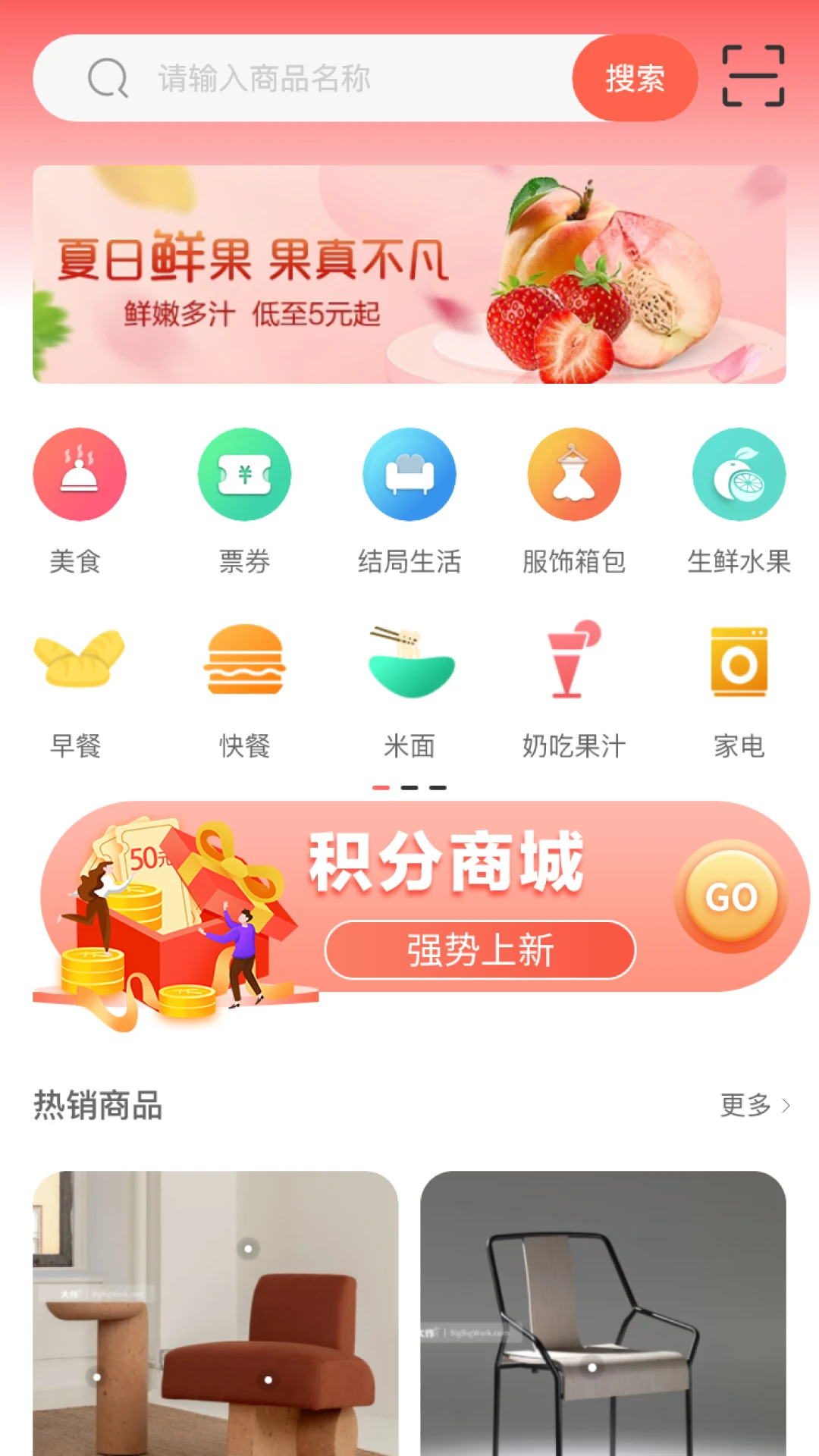The image size is (819, 1456).
Task: Open the 结局生活 home living icon
Action: pyautogui.click(x=409, y=474)
